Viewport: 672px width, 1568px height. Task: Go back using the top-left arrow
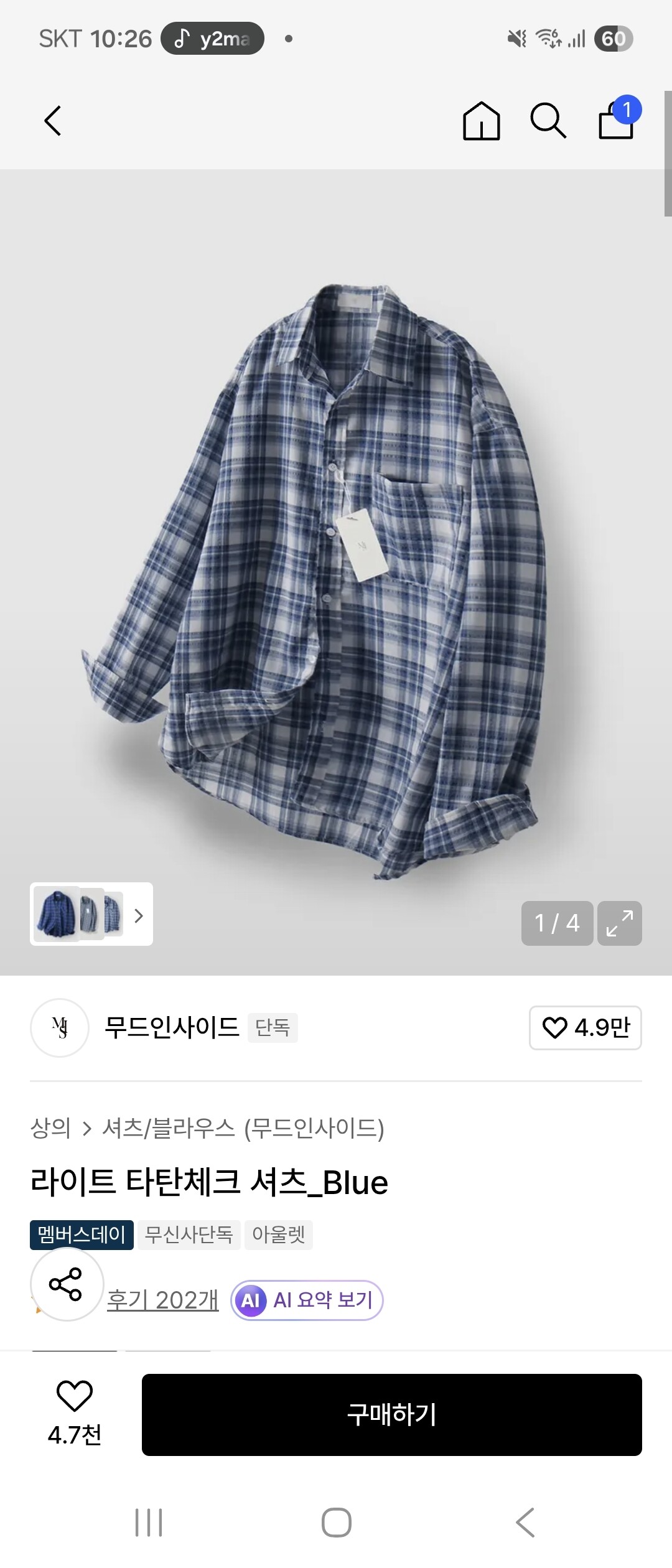click(x=54, y=121)
